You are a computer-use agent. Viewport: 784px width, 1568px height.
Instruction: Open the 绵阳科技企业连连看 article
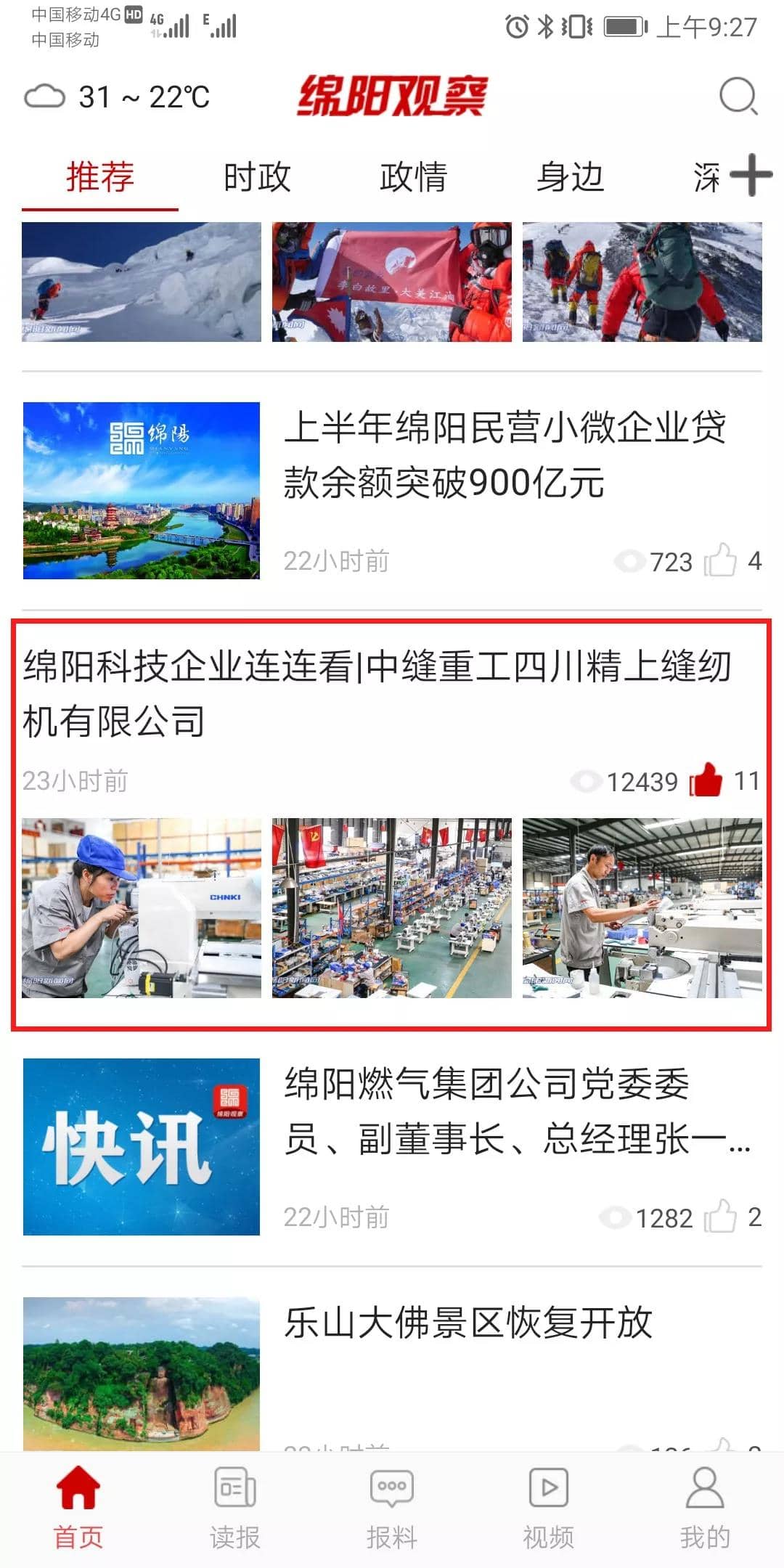[x=377, y=693]
